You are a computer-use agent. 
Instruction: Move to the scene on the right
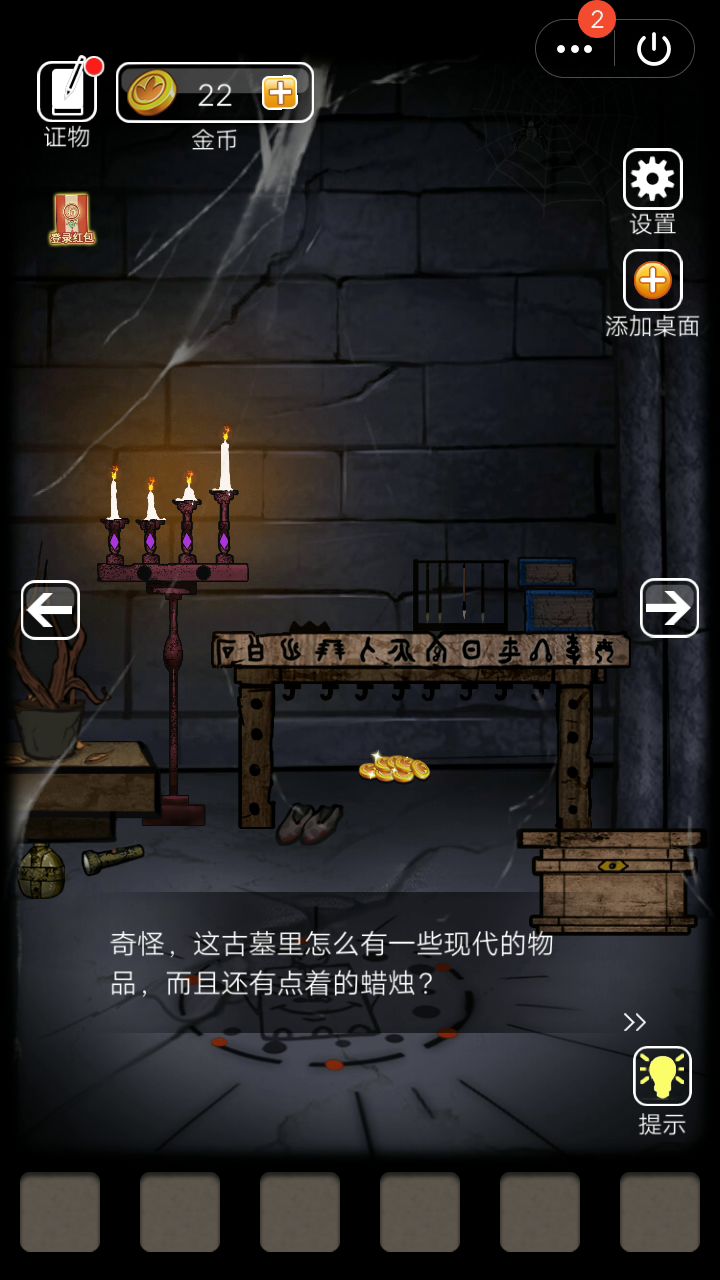[x=669, y=607]
